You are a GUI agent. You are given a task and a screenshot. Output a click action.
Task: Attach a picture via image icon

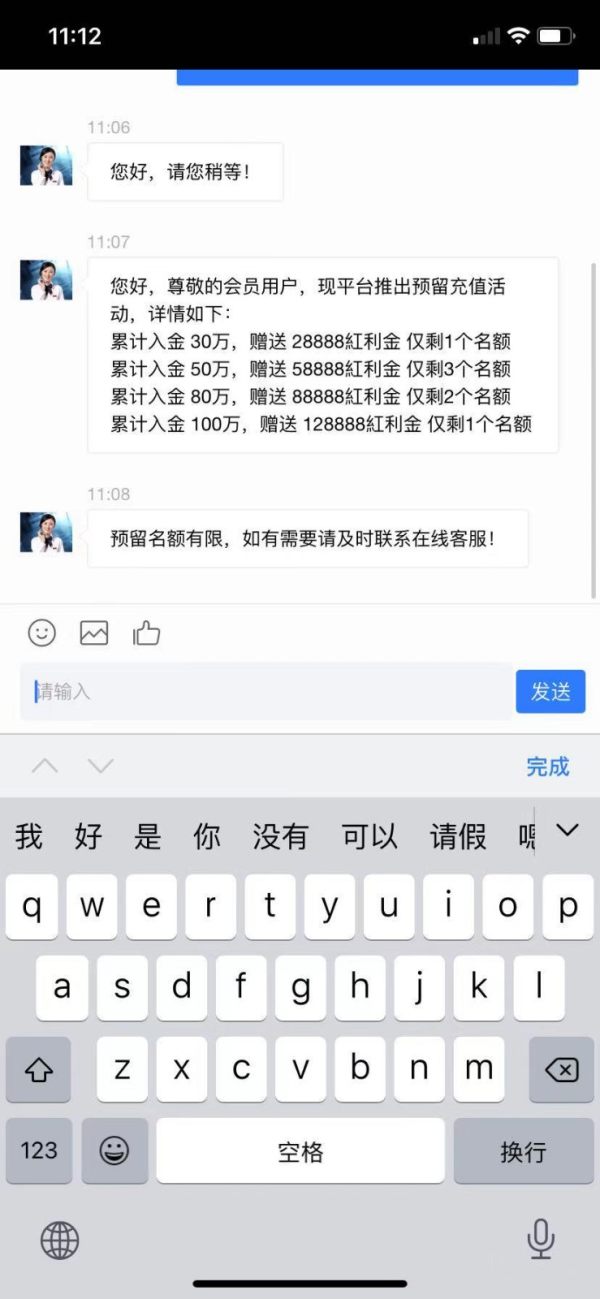pos(94,633)
